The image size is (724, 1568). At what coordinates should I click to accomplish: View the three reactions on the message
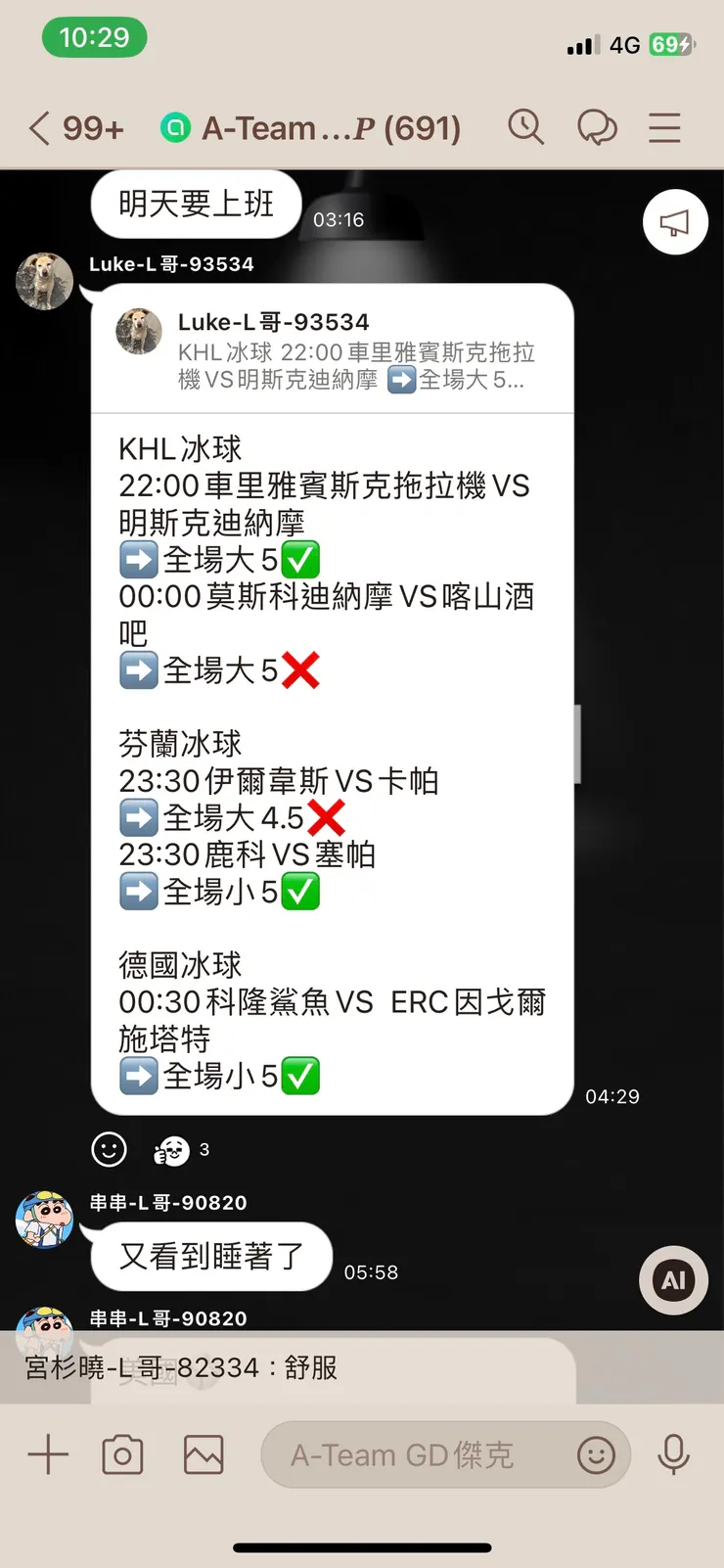(x=182, y=1150)
